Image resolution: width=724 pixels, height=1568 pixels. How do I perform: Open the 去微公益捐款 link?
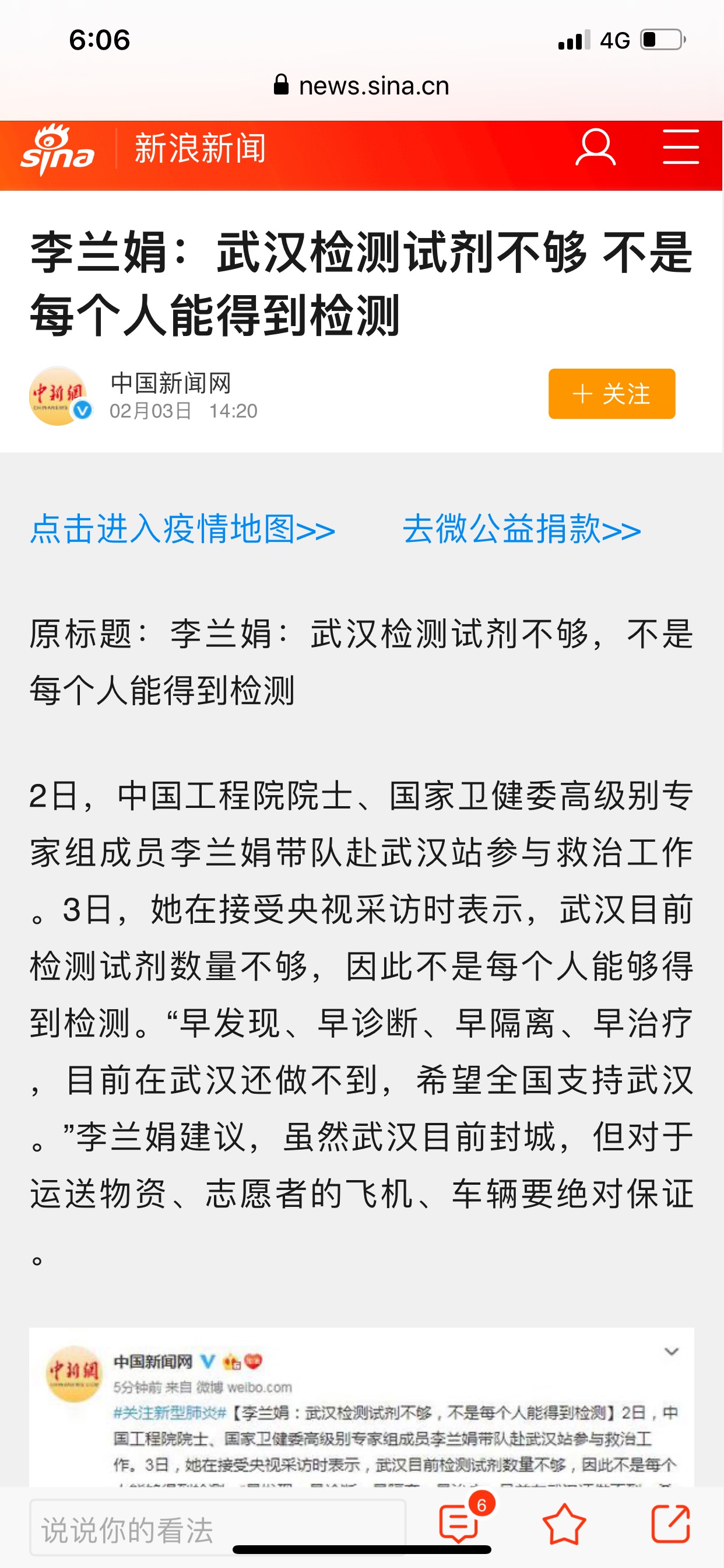coord(521,528)
